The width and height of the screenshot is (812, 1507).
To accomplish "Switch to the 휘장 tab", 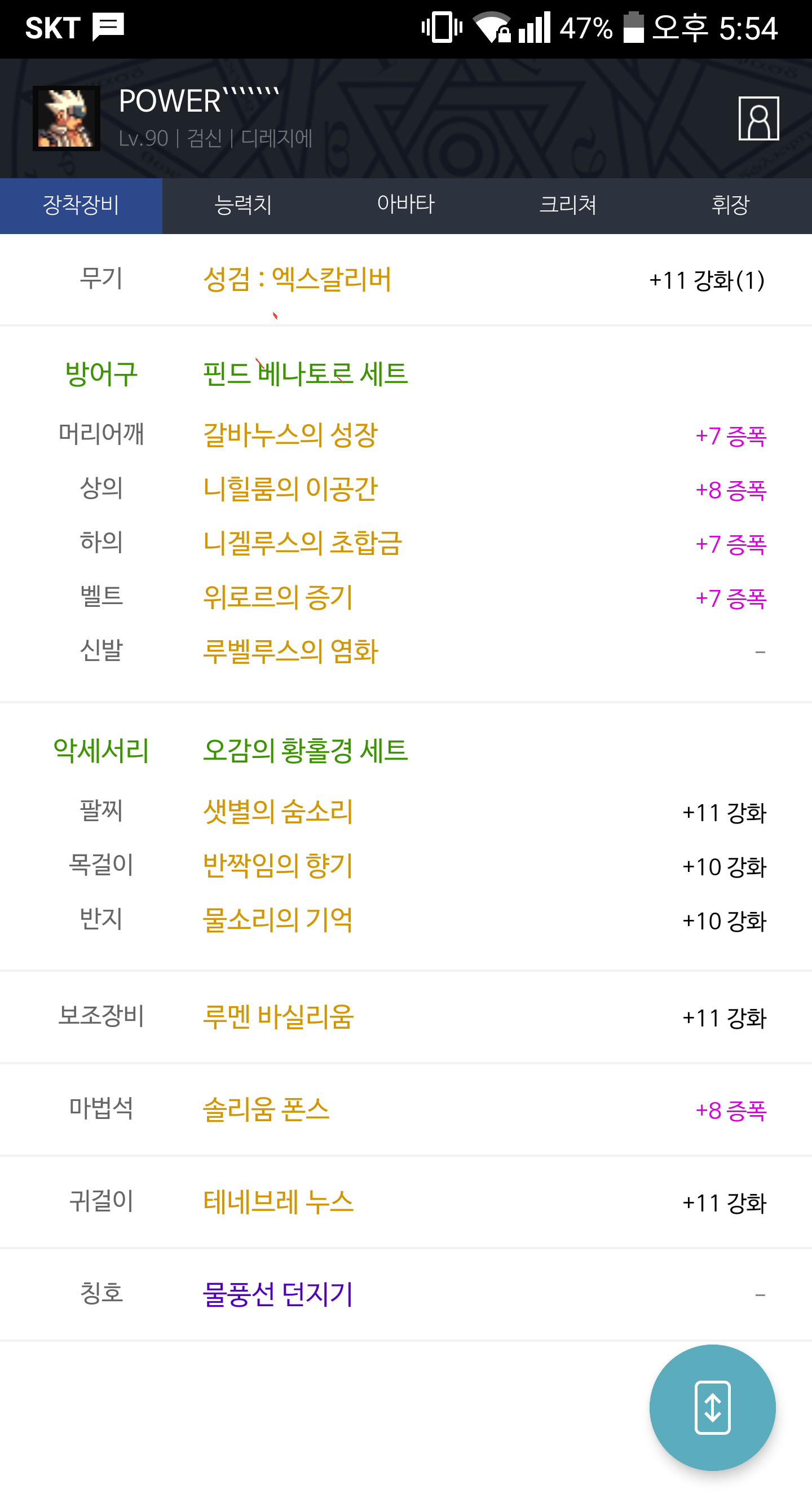I will 731,205.
